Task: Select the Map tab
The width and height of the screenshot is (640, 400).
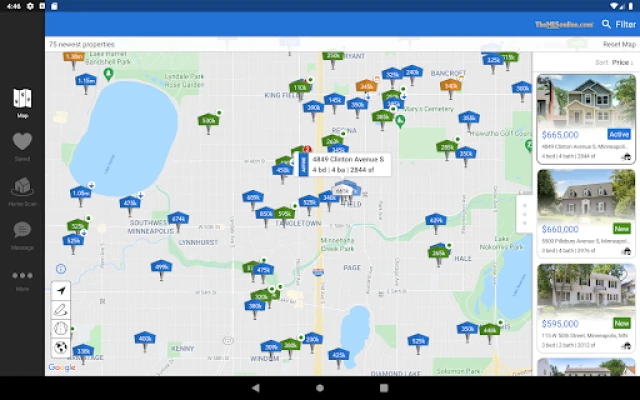Action: point(22,102)
